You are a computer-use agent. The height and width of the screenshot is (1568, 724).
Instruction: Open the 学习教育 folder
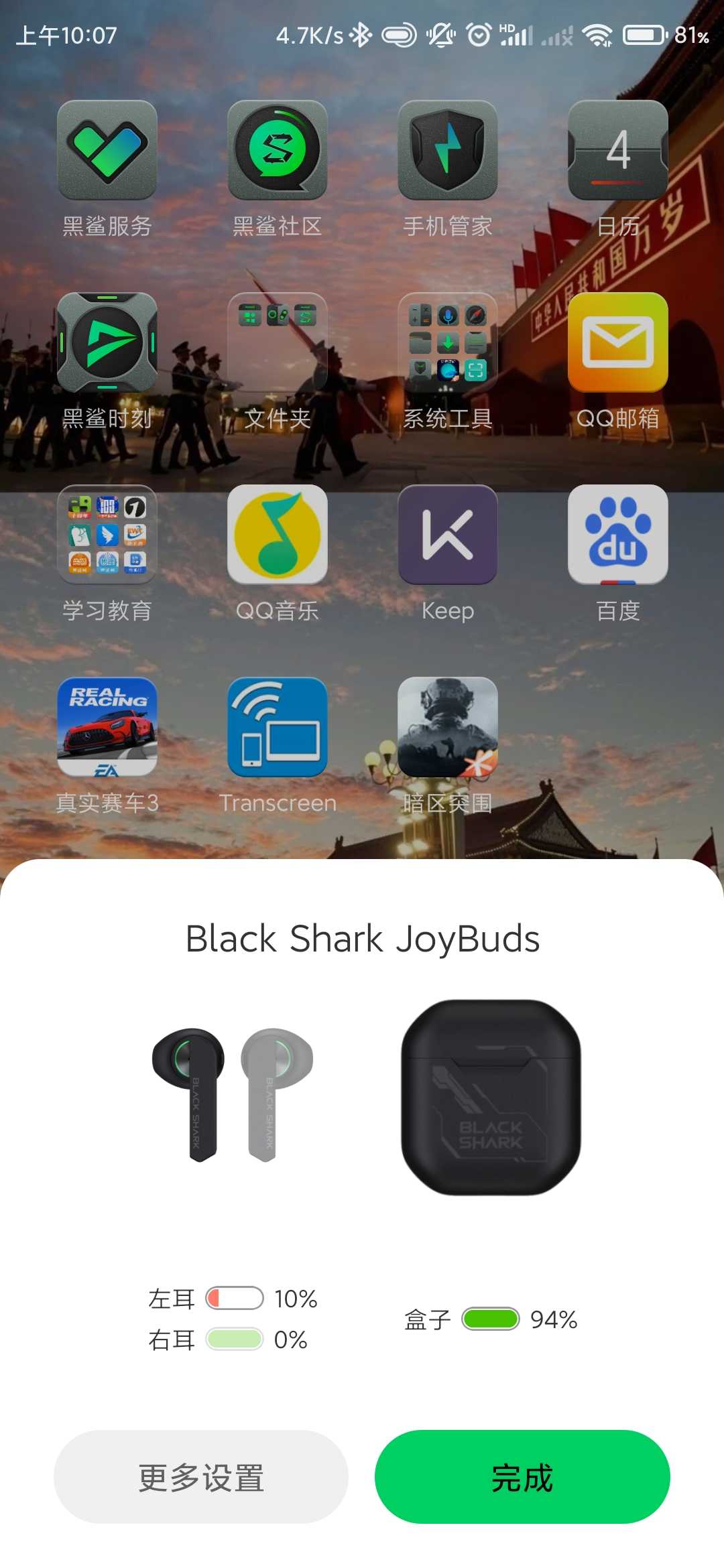pyautogui.click(x=107, y=535)
